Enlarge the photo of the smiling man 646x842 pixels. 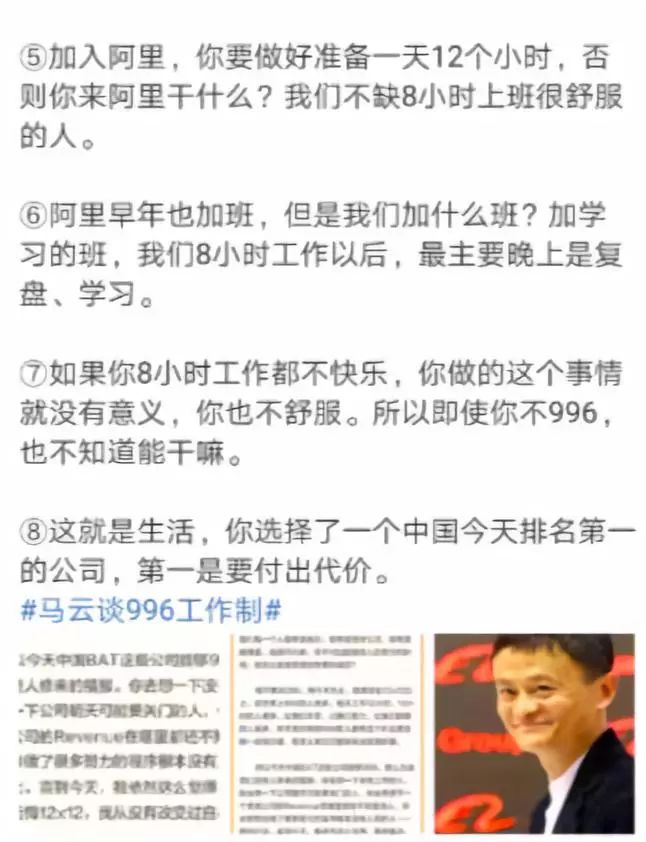[x=534, y=733]
